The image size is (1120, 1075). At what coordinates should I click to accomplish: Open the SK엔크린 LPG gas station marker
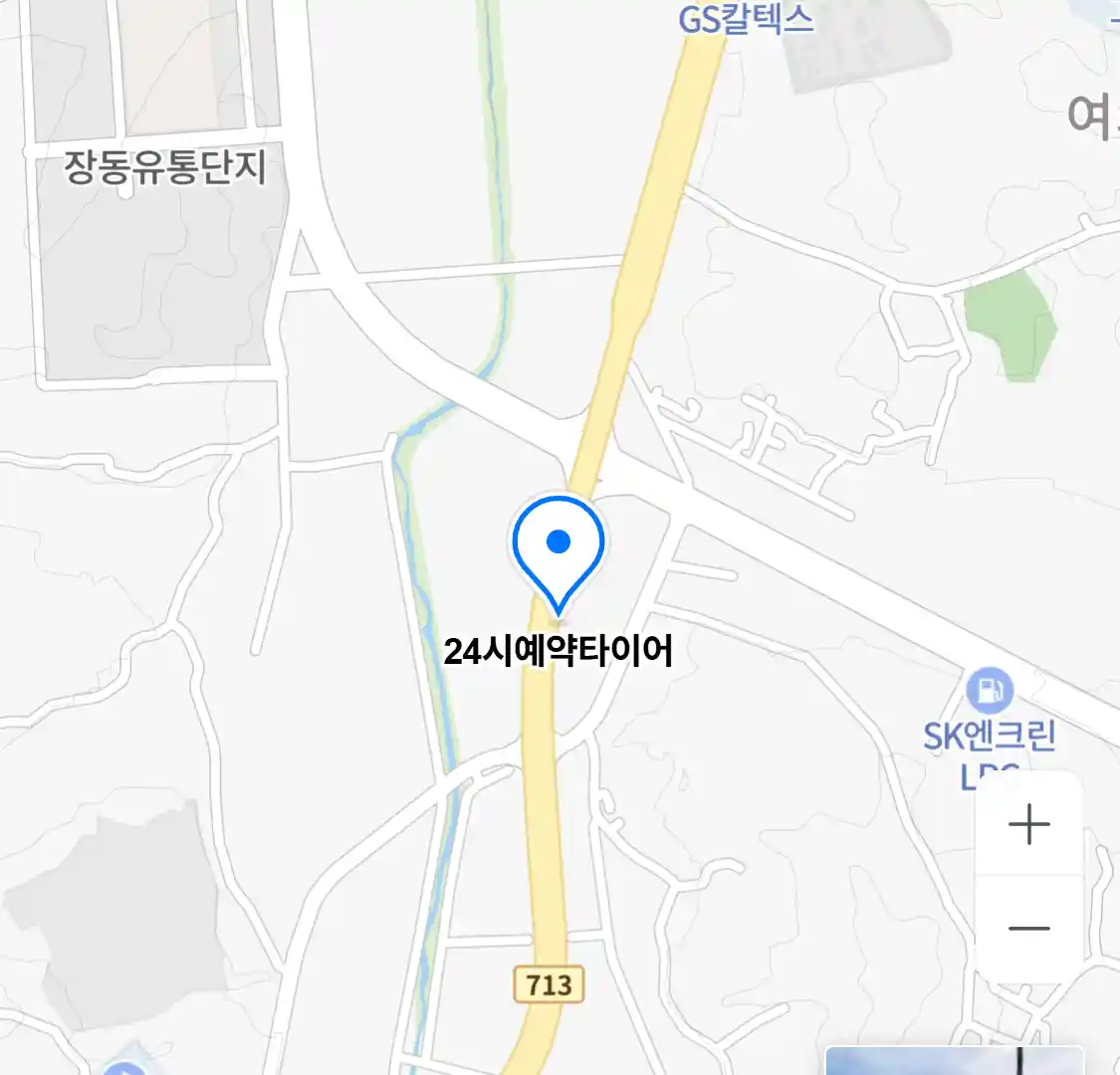click(x=989, y=690)
